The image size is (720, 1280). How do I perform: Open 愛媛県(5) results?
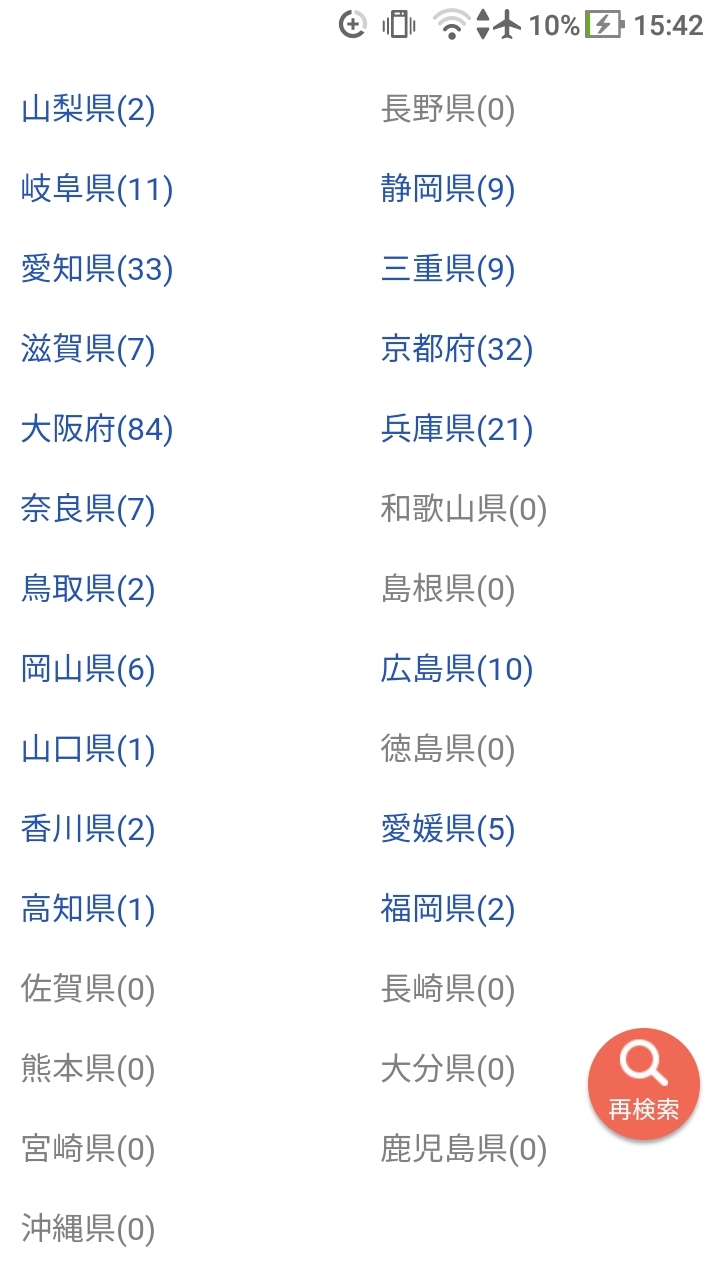coord(447,829)
